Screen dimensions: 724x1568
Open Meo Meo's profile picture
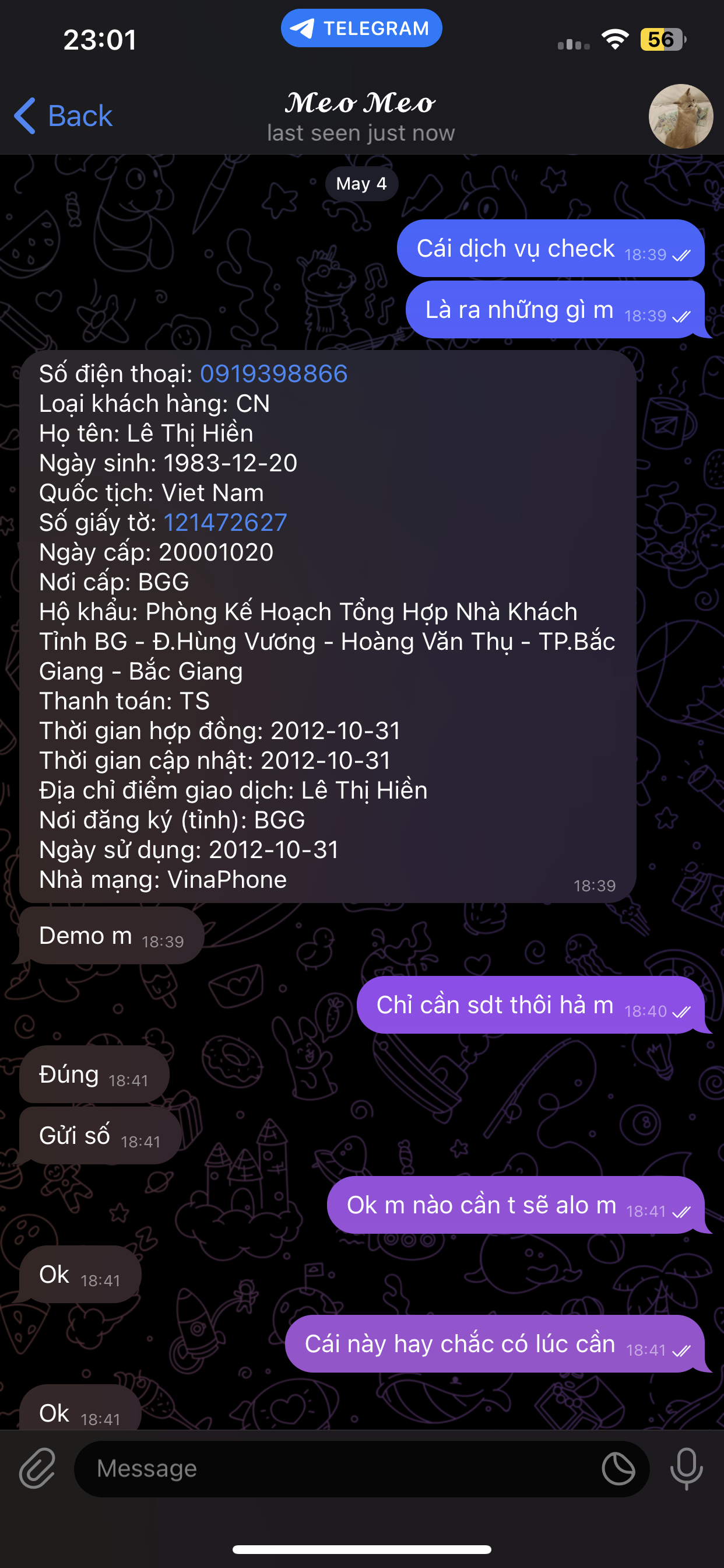coord(680,116)
